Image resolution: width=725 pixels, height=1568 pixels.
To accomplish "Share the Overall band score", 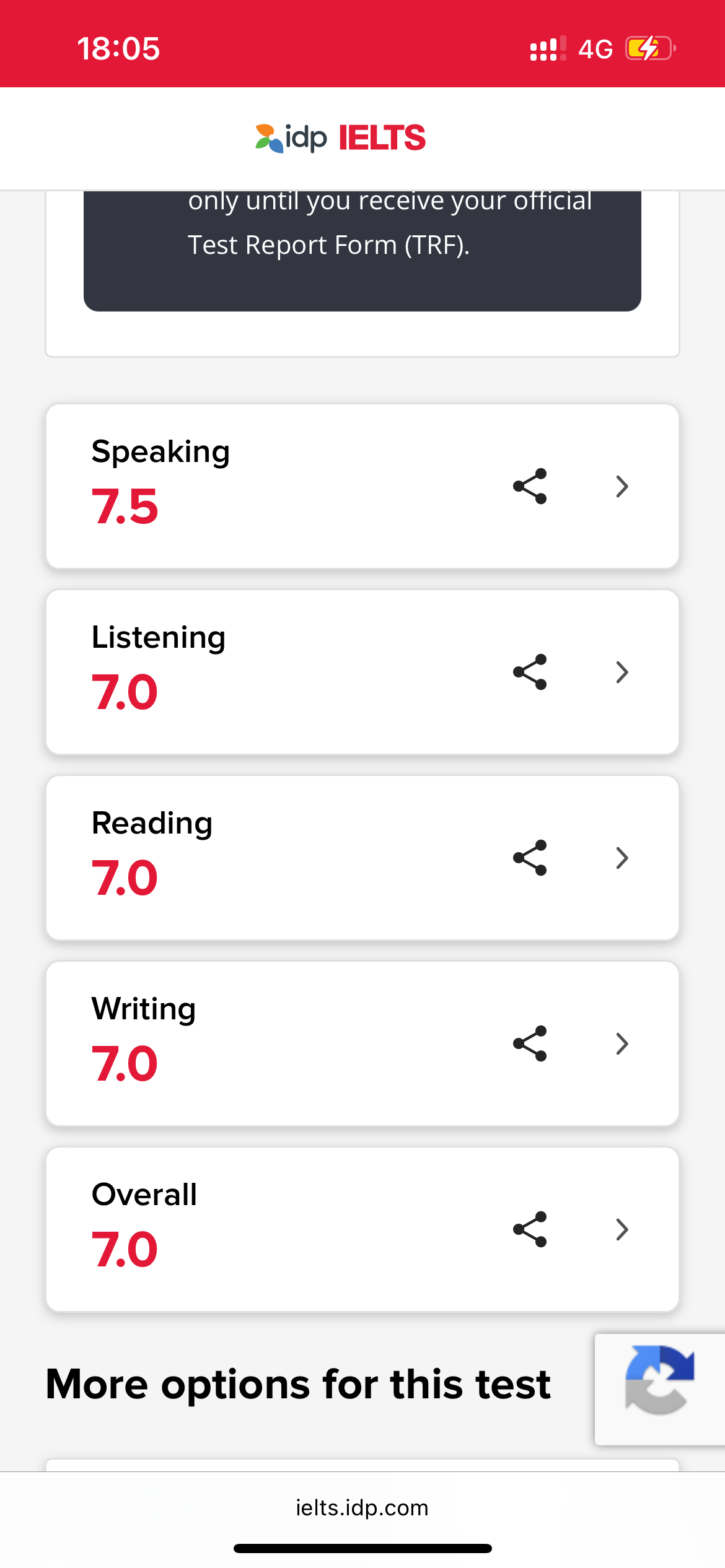I will tap(530, 1229).
